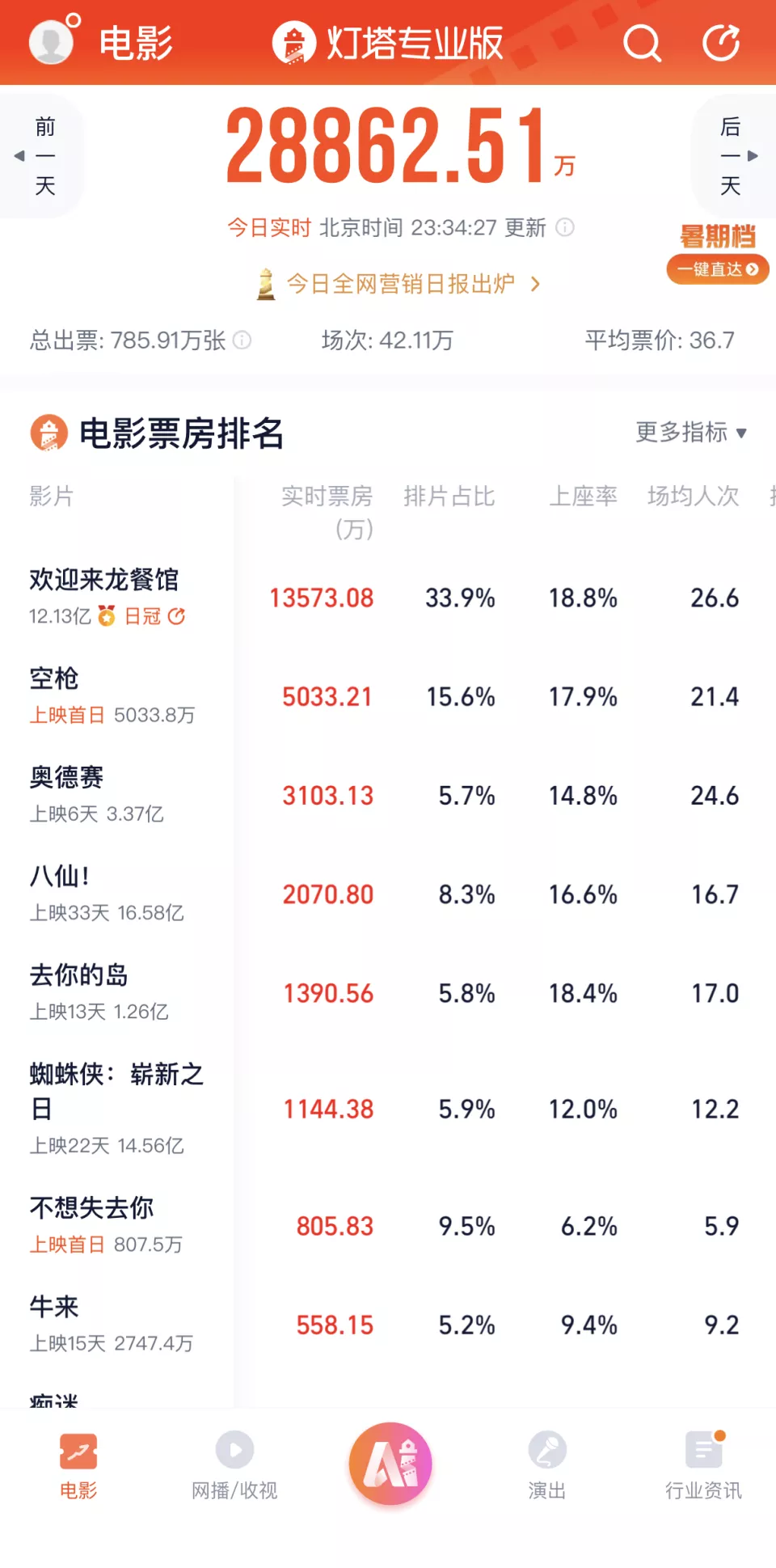Open the 不想失去你 movie row
The image size is (776, 1568).
click(x=388, y=1226)
